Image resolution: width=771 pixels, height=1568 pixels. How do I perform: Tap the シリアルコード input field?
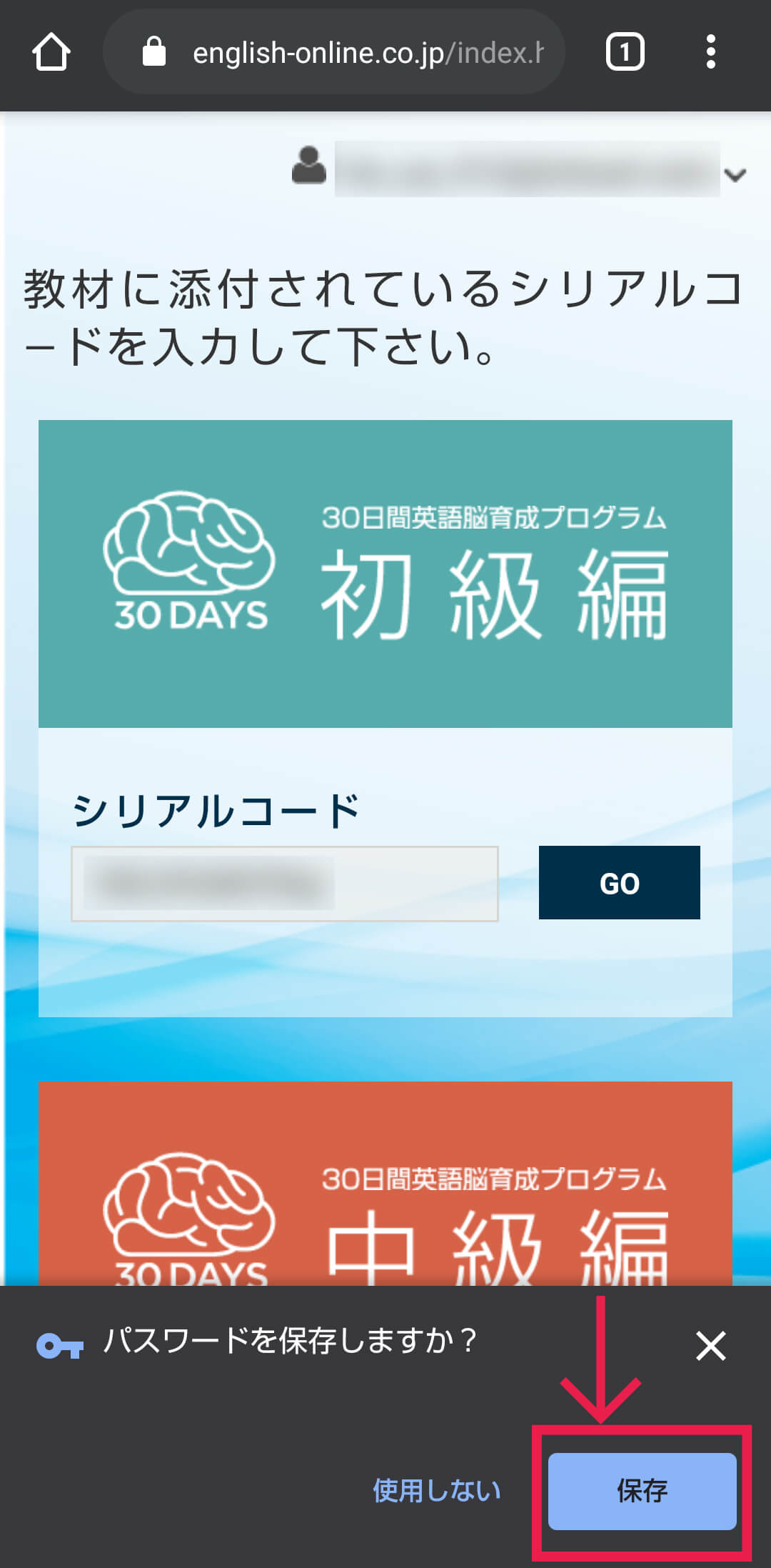(x=284, y=884)
